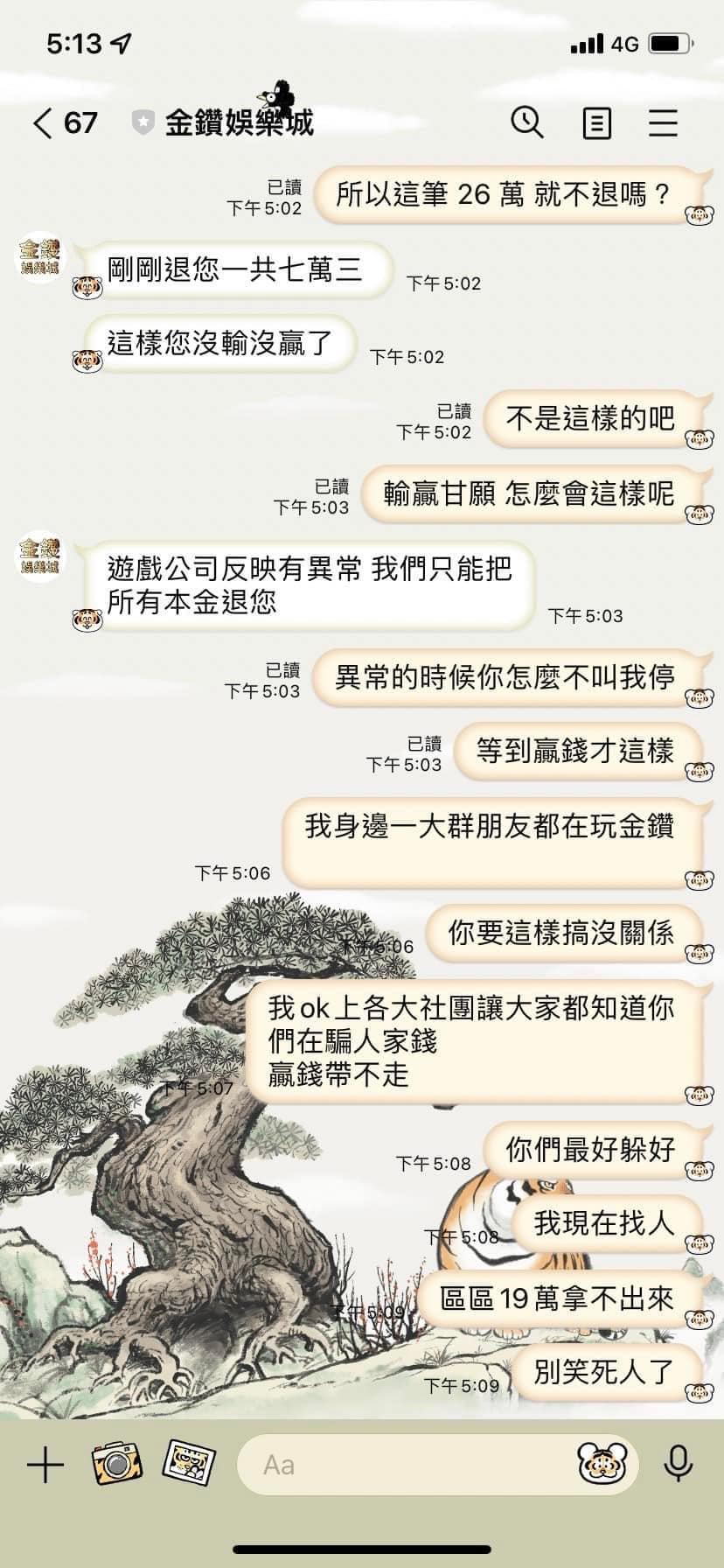Image resolution: width=724 pixels, height=1568 pixels.
Task: Open the sticker and emoji panel
Action: [x=602, y=1463]
